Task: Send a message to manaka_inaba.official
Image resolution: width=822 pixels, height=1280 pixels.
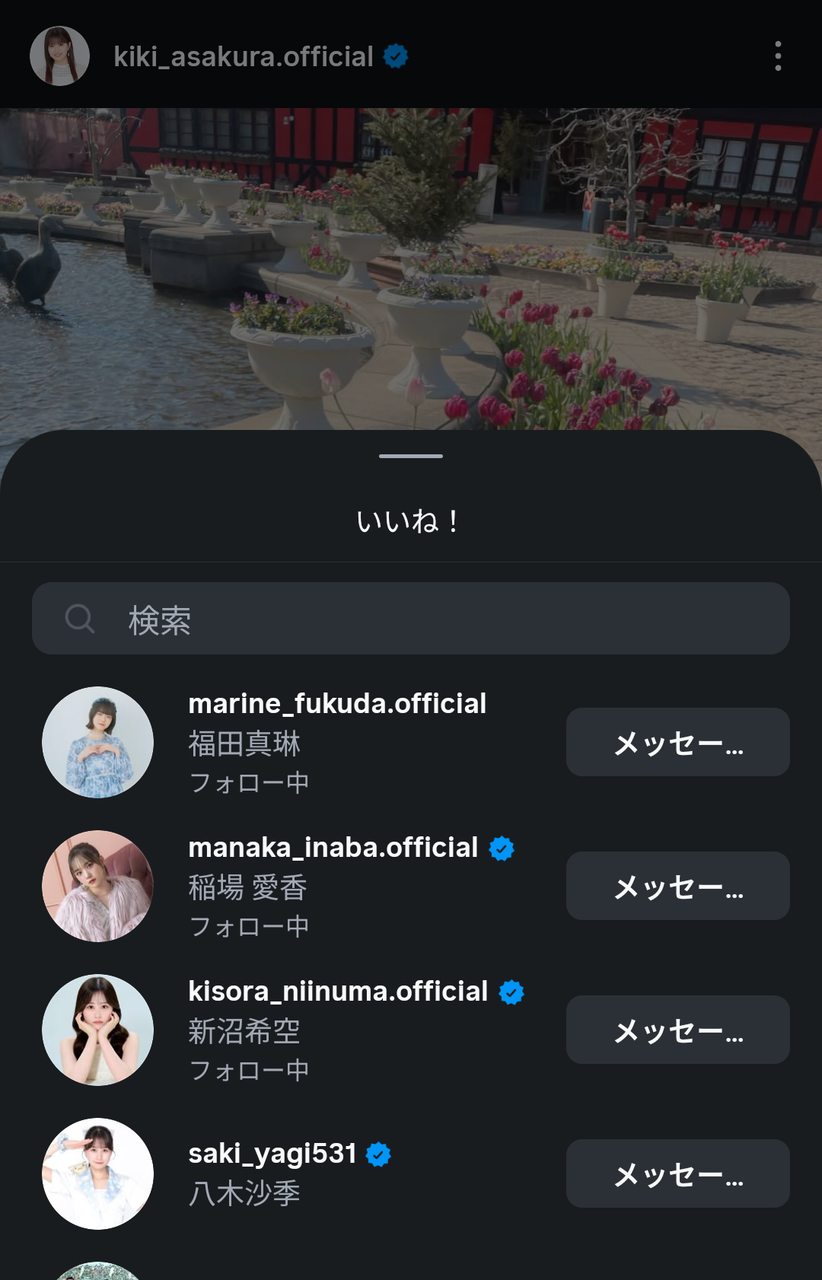Action: (677, 887)
